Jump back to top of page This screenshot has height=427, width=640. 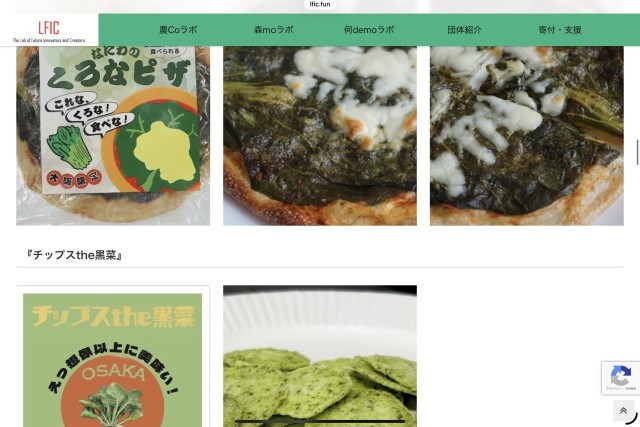coord(623,410)
